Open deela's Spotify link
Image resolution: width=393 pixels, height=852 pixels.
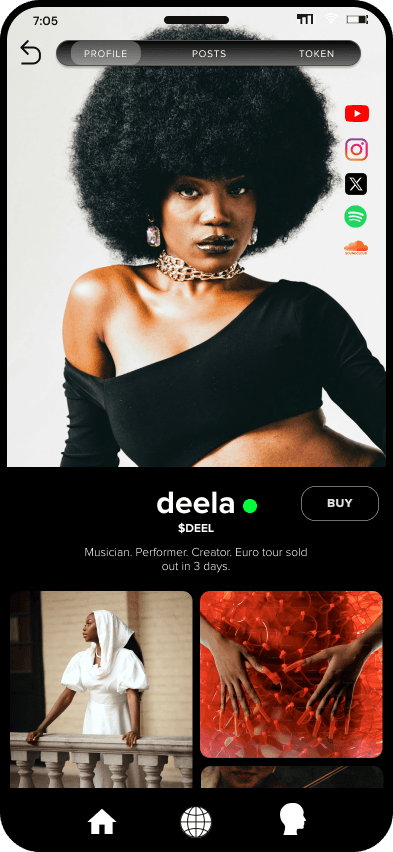click(x=355, y=216)
